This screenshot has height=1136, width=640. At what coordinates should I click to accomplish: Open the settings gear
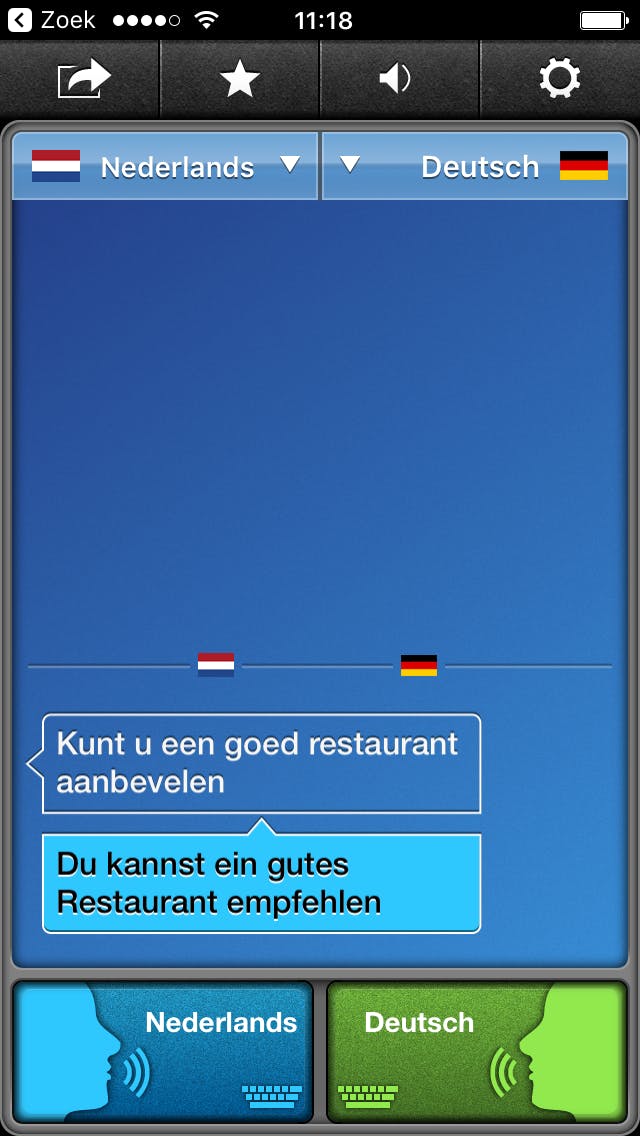pyautogui.click(x=559, y=79)
